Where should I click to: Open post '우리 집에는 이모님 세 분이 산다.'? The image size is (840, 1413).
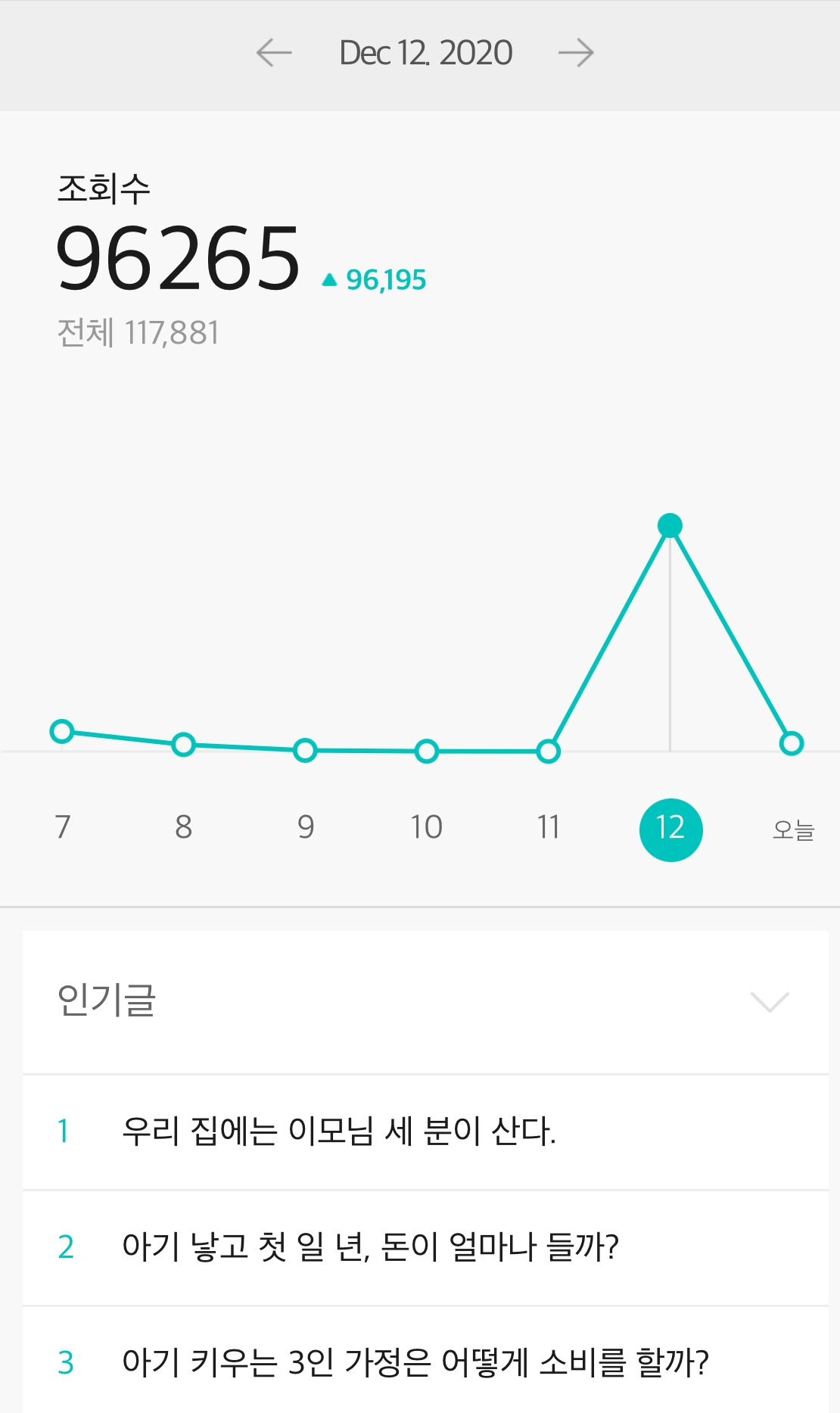[x=339, y=1131]
